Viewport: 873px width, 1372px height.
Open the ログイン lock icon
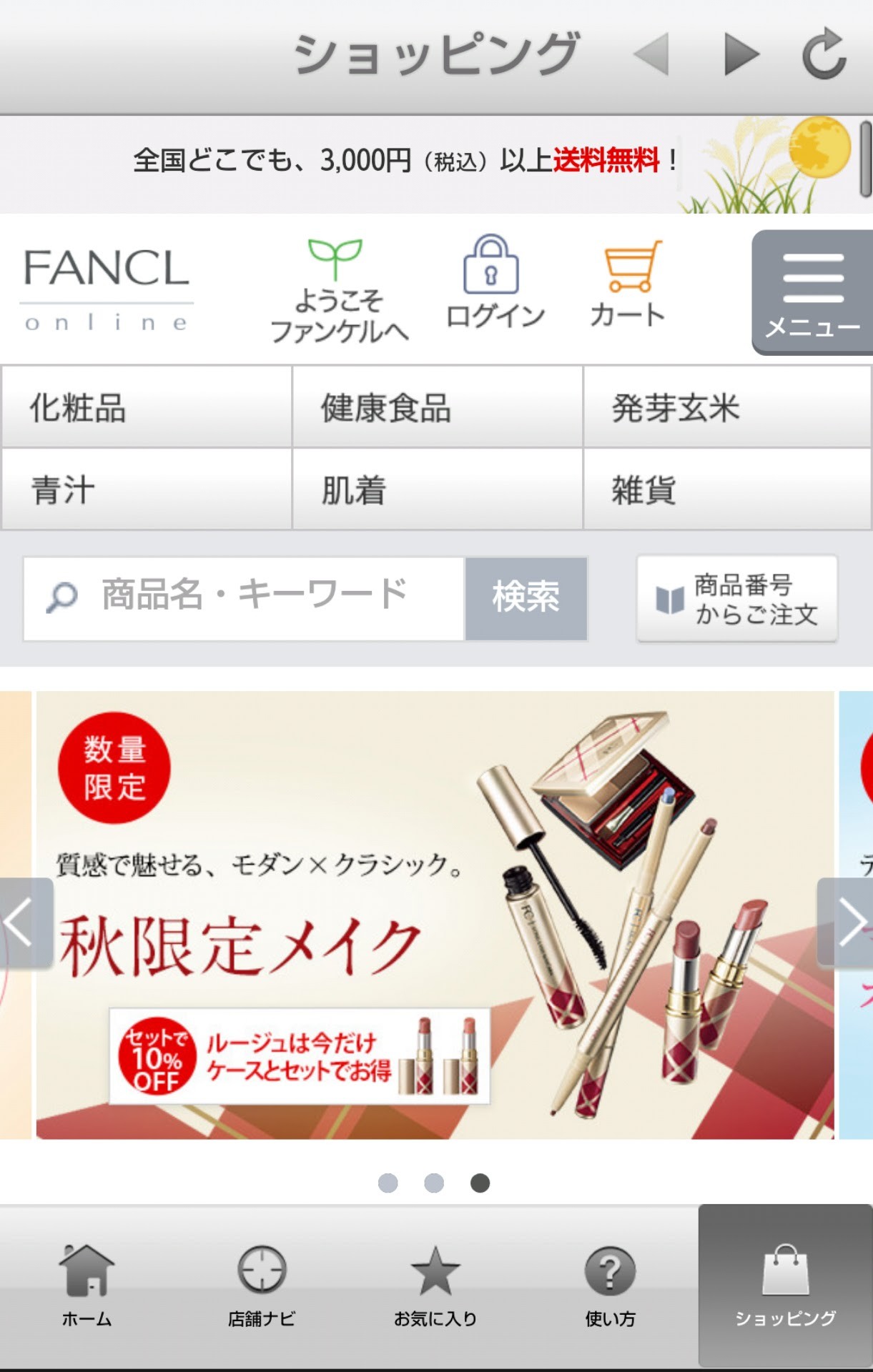click(495, 282)
